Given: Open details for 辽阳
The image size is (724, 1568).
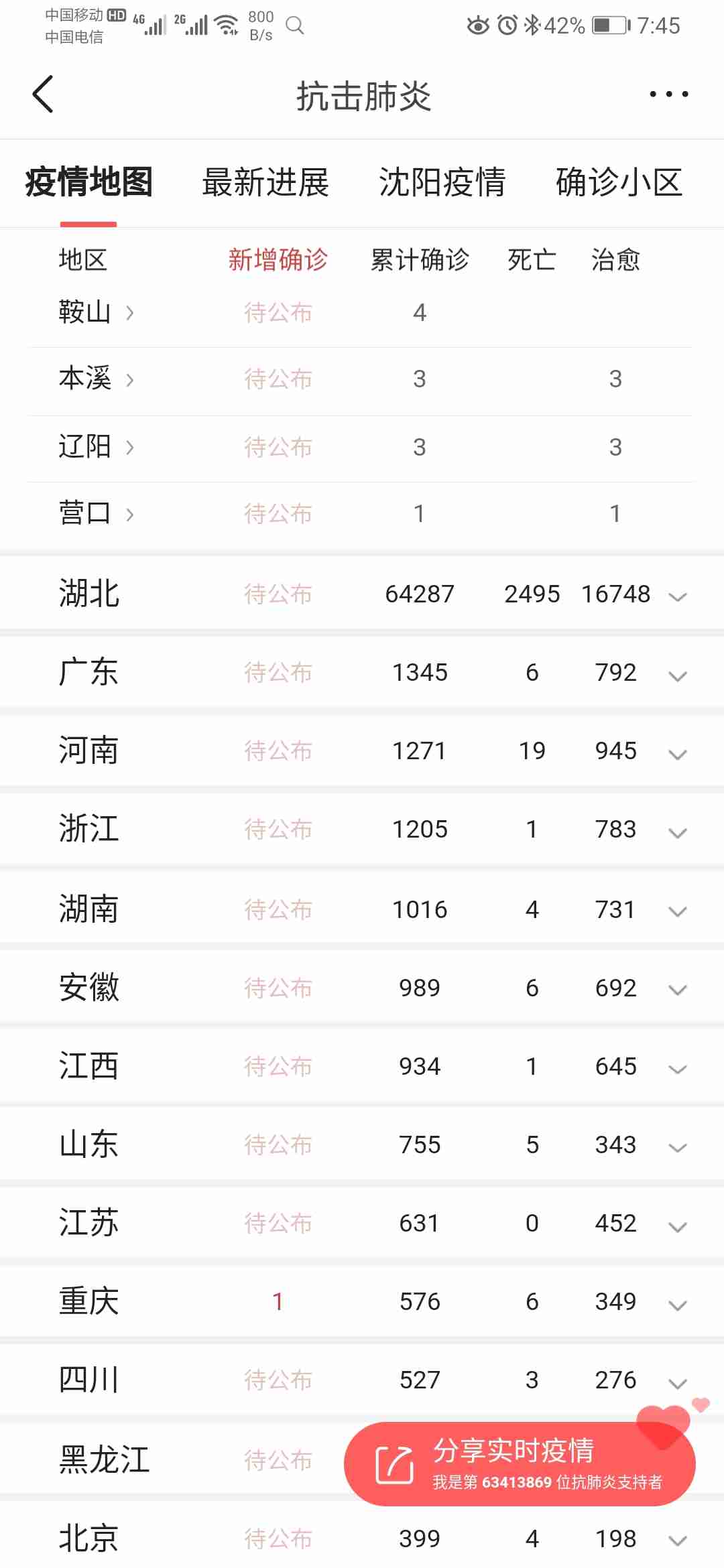Looking at the screenshot, I should pyautogui.click(x=97, y=447).
